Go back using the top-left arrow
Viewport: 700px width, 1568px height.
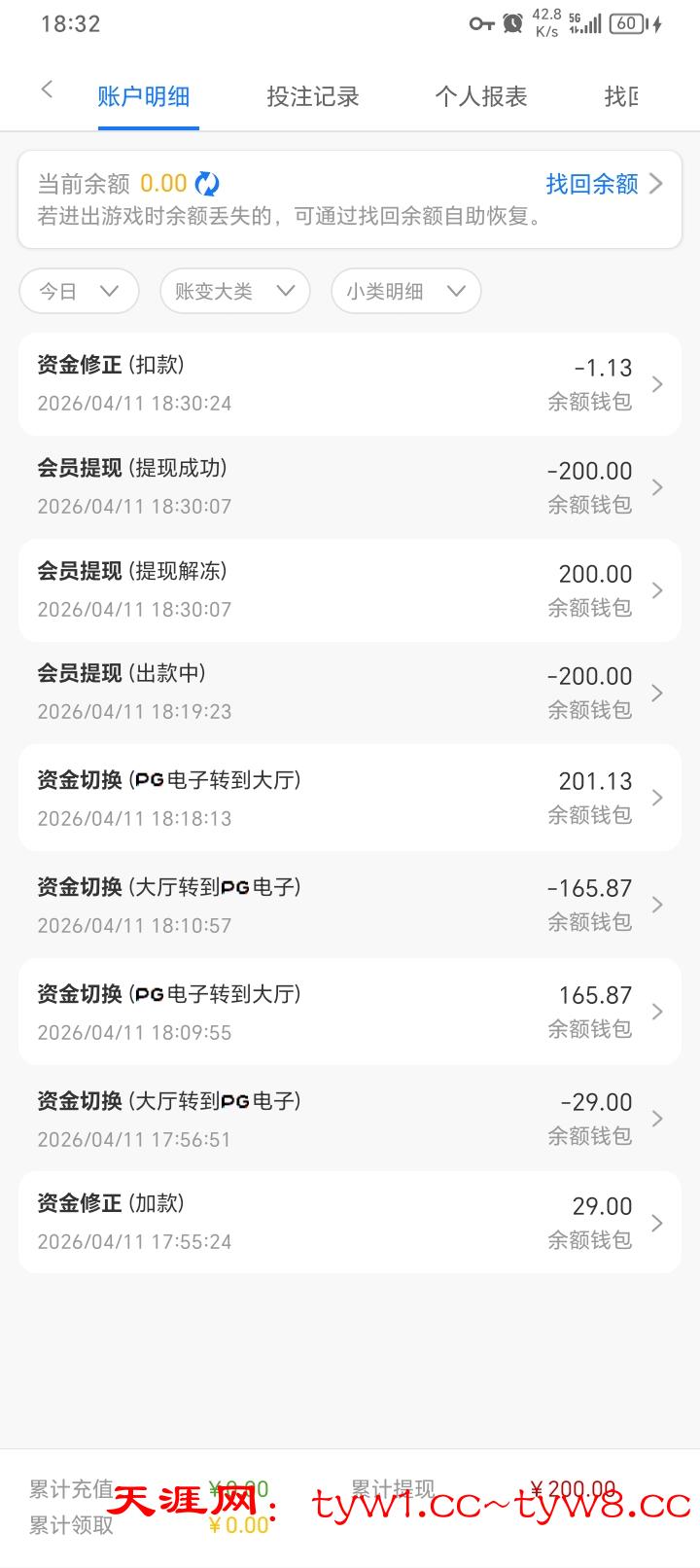pos(46,90)
